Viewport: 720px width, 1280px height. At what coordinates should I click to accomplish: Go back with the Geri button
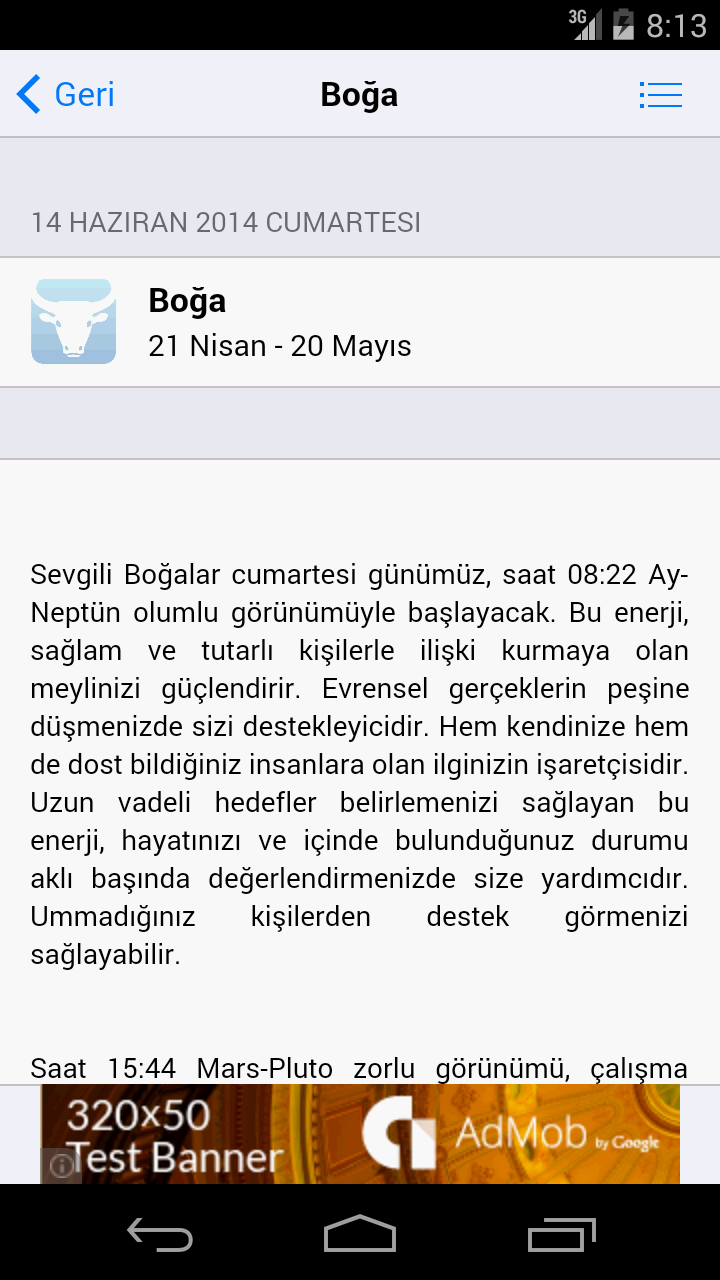pos(66,95)
